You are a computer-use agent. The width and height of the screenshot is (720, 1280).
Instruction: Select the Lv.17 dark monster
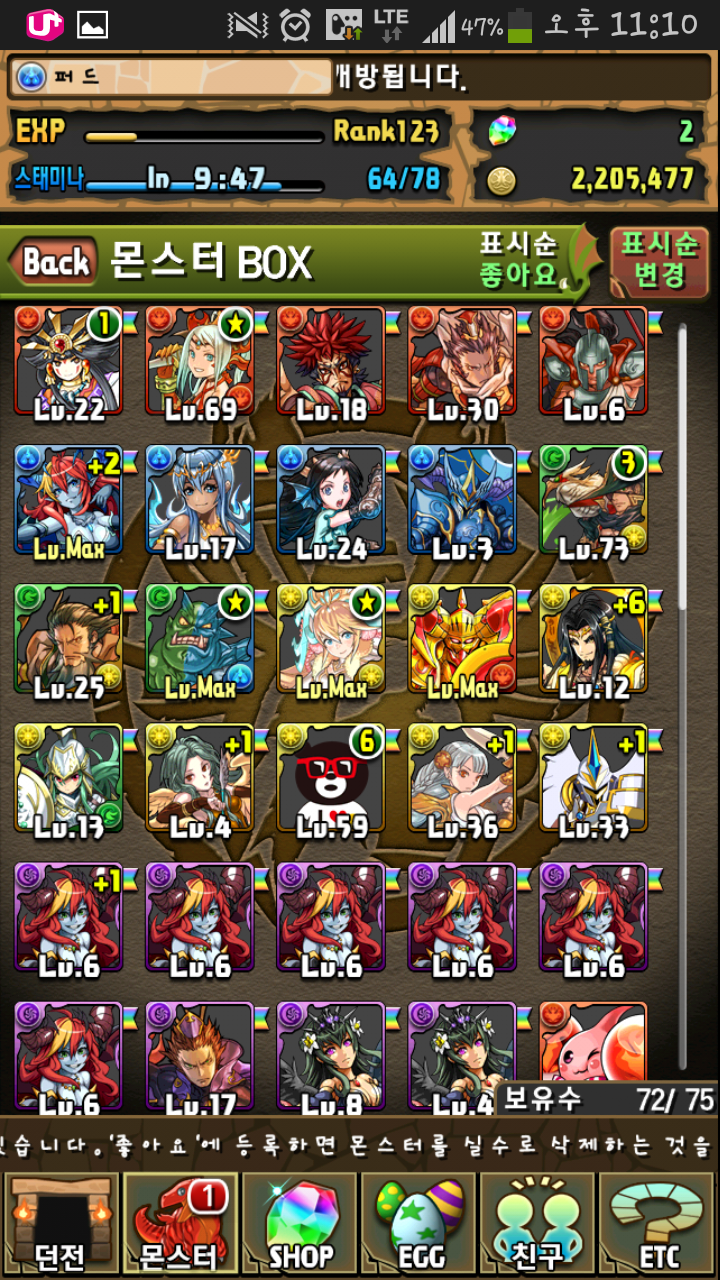200,1055
